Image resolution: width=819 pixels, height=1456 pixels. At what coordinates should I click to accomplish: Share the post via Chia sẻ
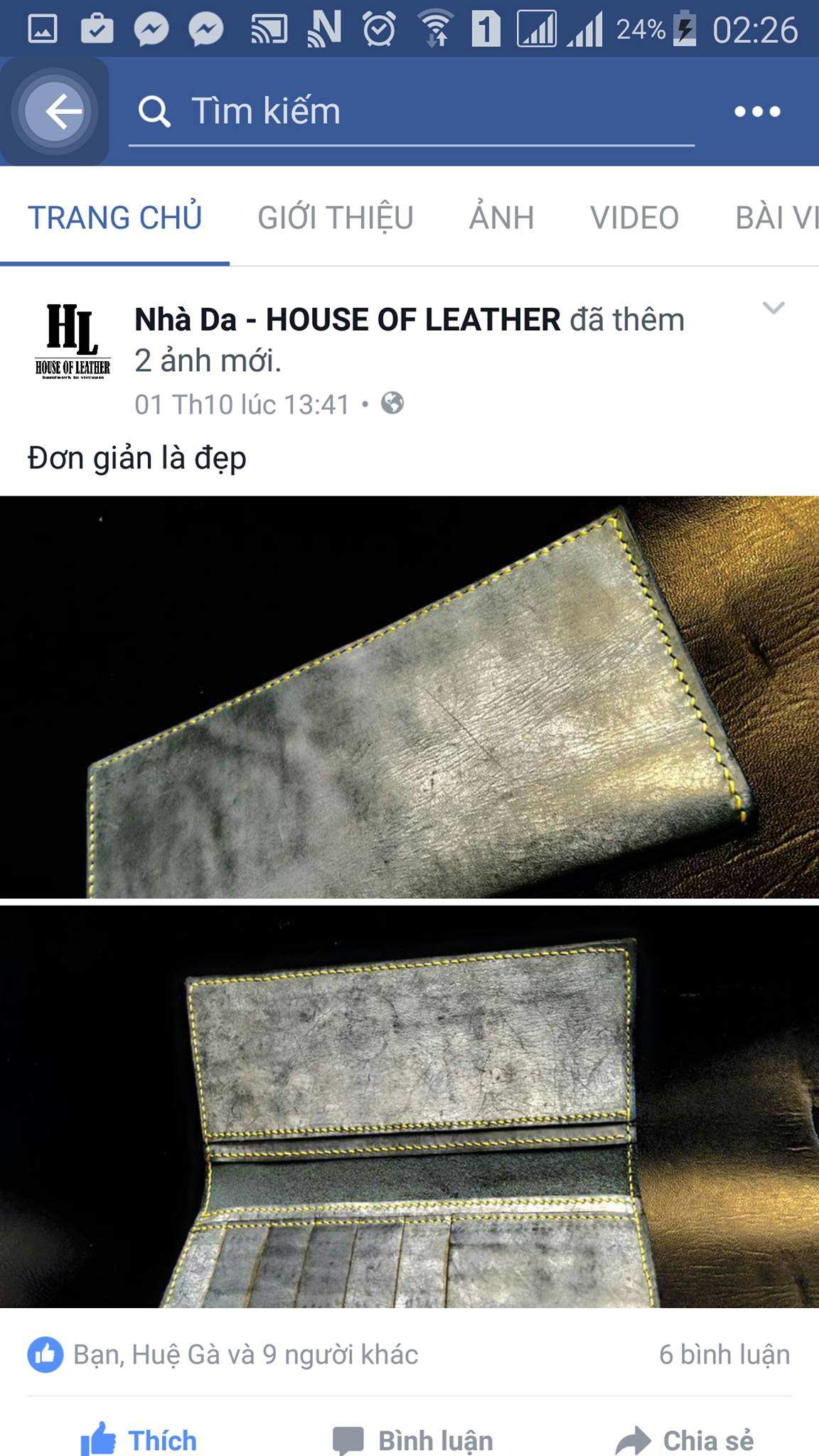pos(684,1440)
